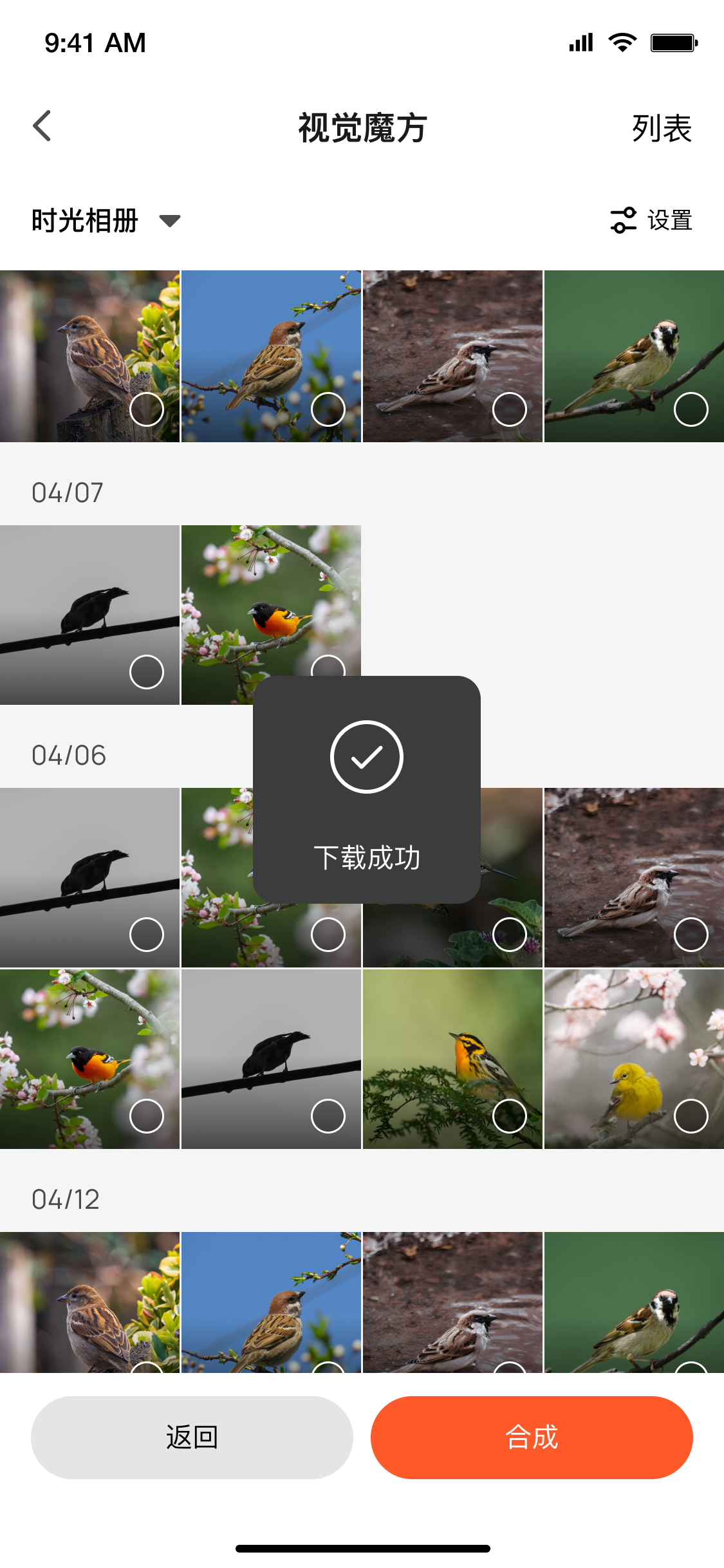Image resolution: width=724 pixels, height=1568 pixels.
Task: Go back using the top-left arrow
Action: pyautogui.click(x=42, y=126)
